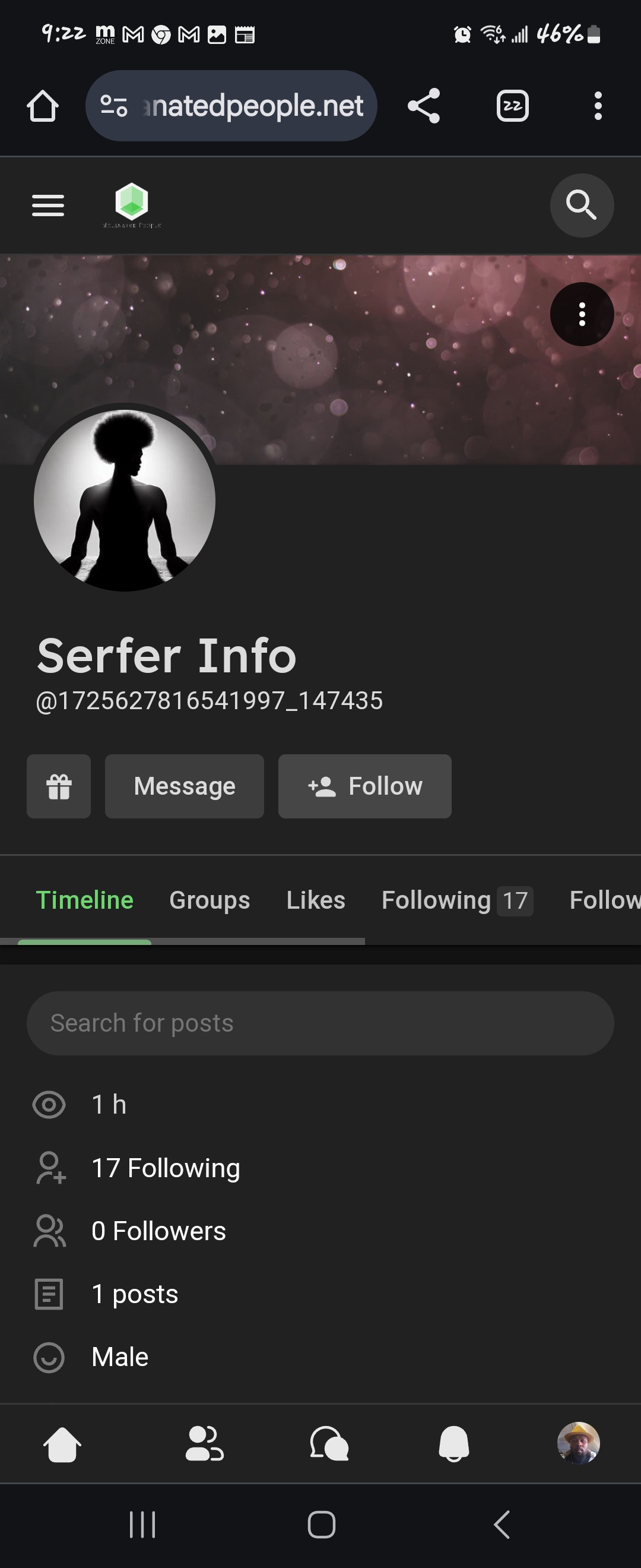Open my profile avatar in bottom bar
The height and width of the screenshot is (1568, 641).
(x=578, y=1443)
